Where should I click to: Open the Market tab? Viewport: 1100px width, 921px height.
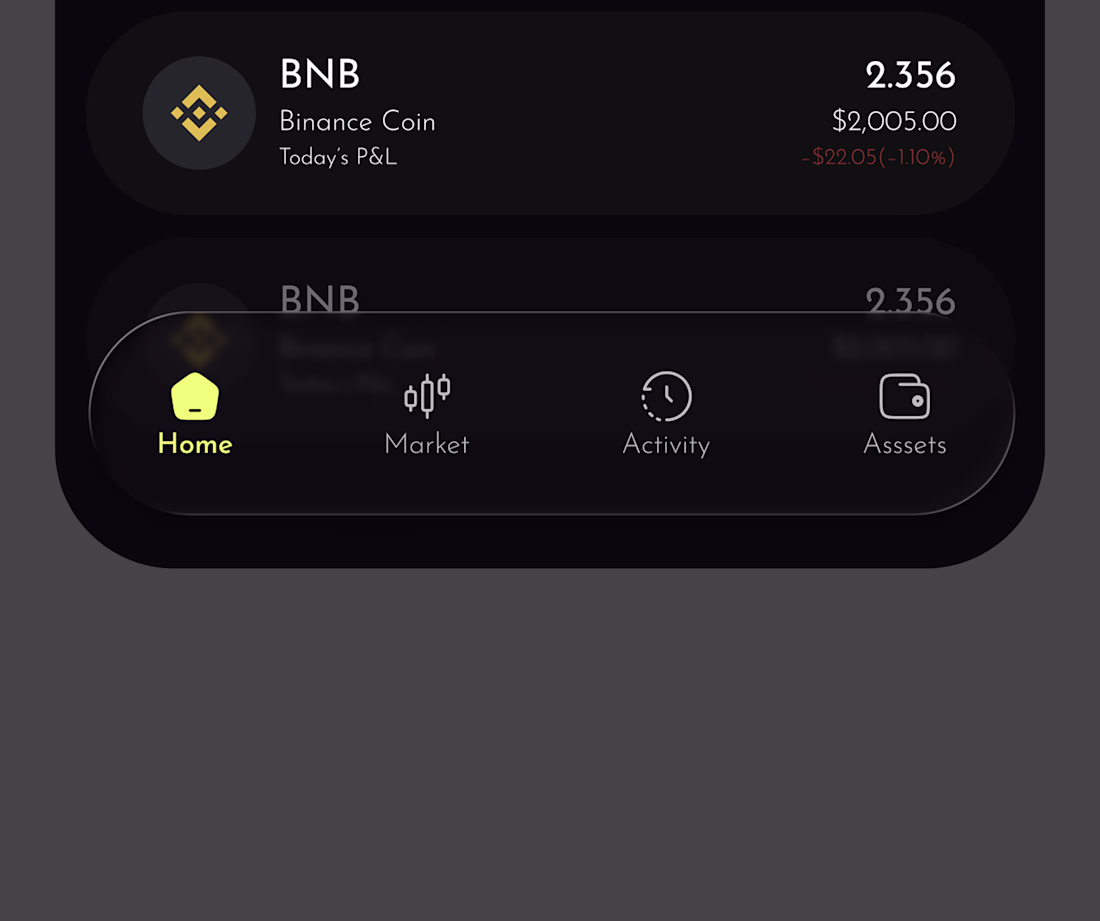(427, 415)
